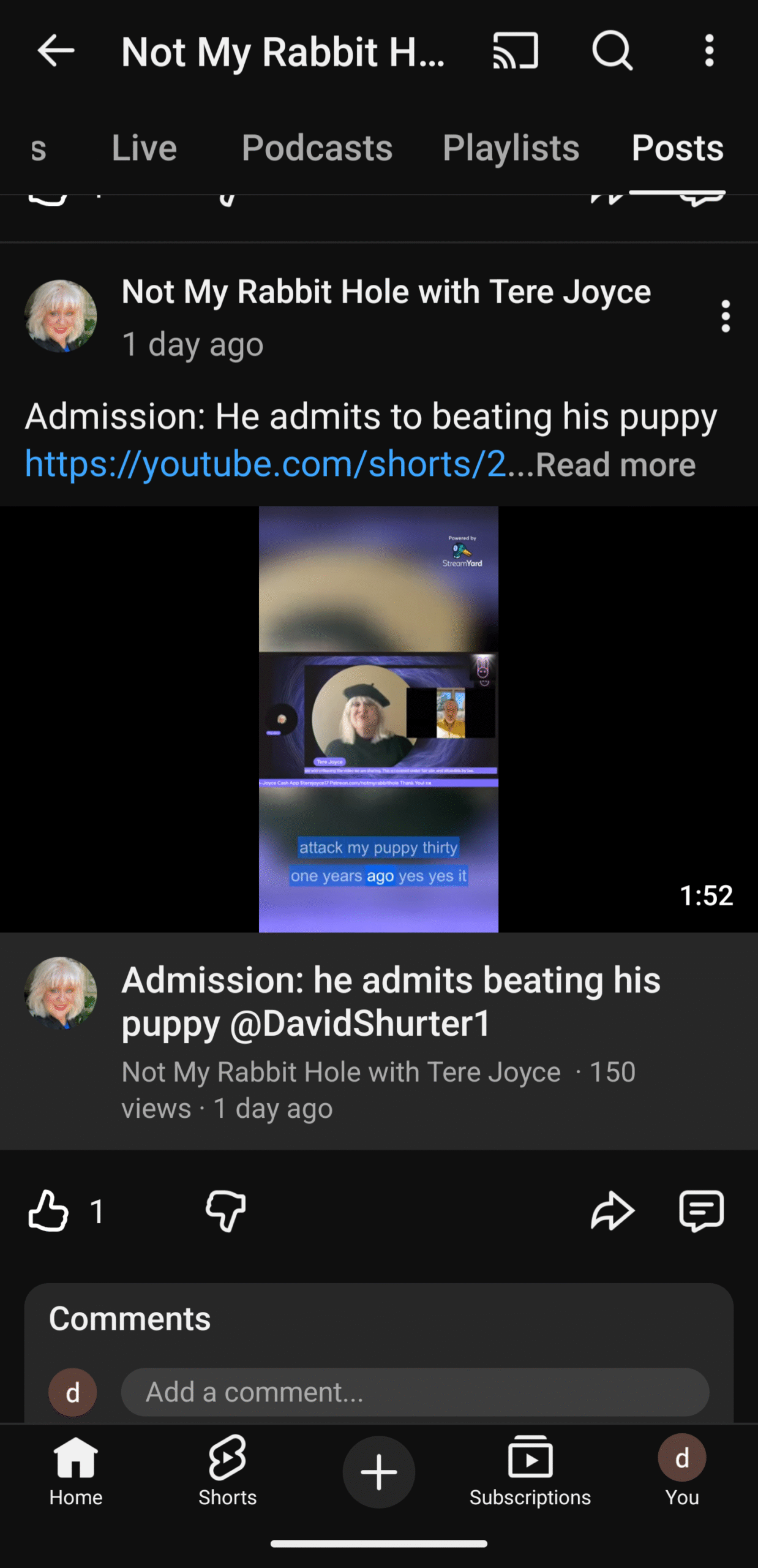This screenshot has width=758, height=1568.
Task: Switch to the Live tab
Action: 144,148
